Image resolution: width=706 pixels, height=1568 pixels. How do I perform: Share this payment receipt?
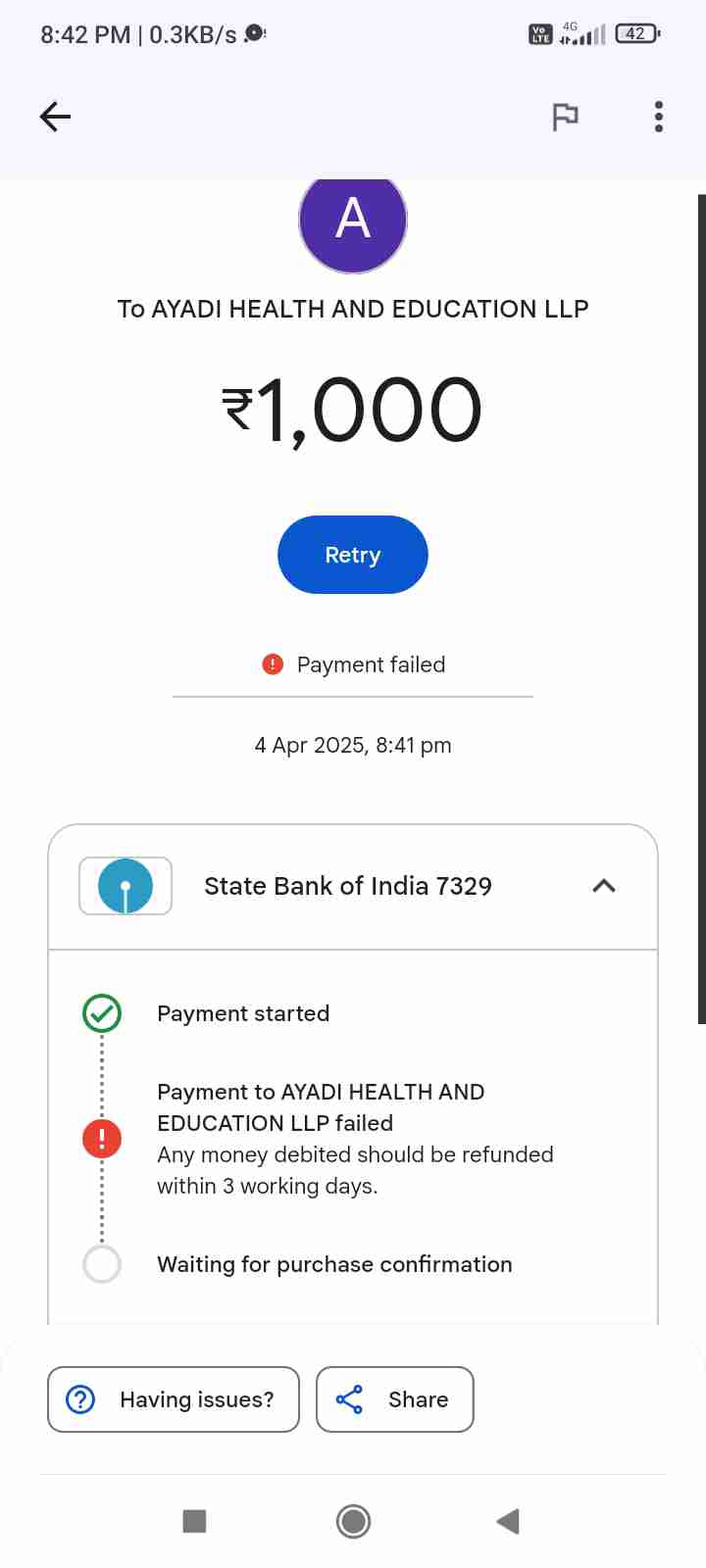click(x=395, y=1399)
